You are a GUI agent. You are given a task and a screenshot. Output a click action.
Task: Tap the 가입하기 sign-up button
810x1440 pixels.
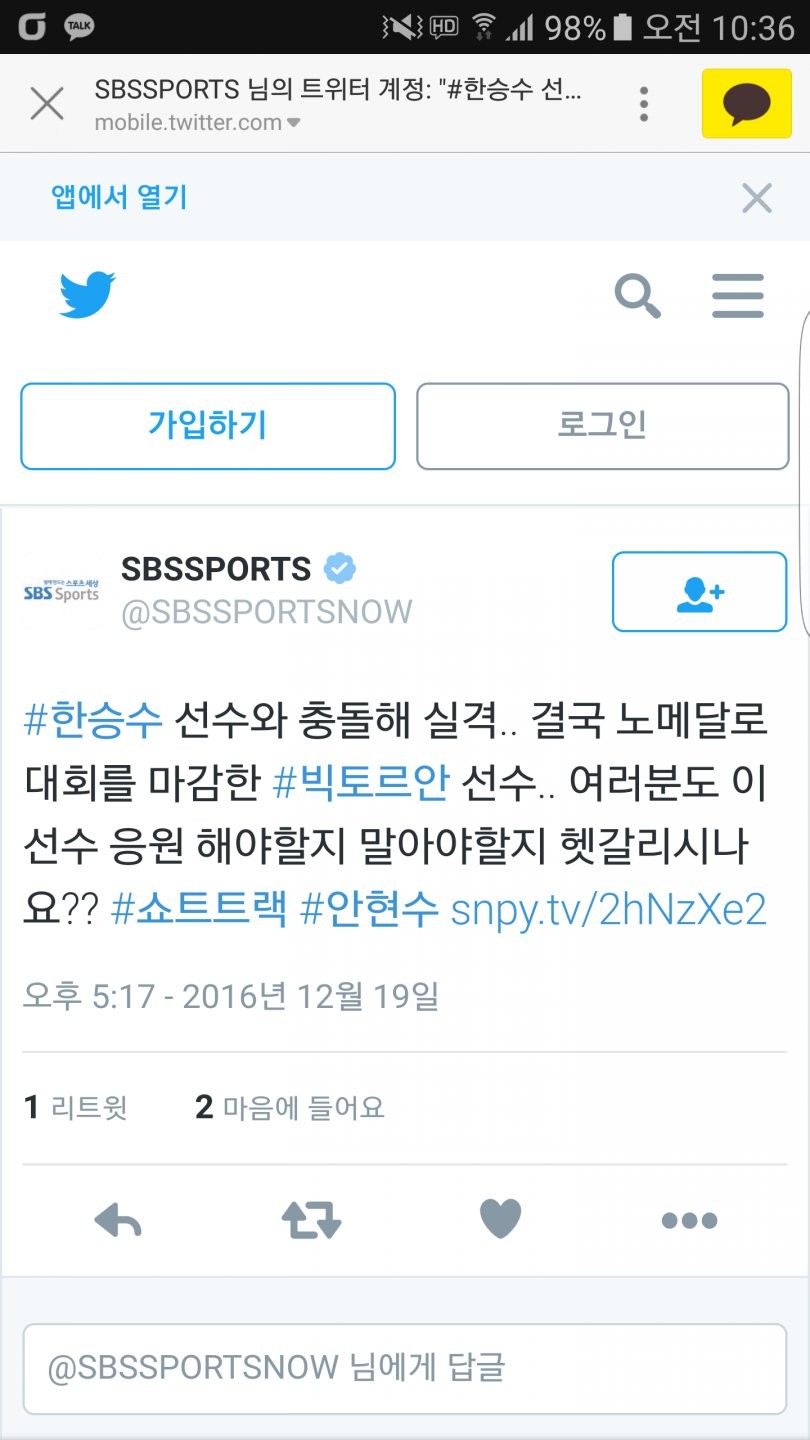coord(208,426)
